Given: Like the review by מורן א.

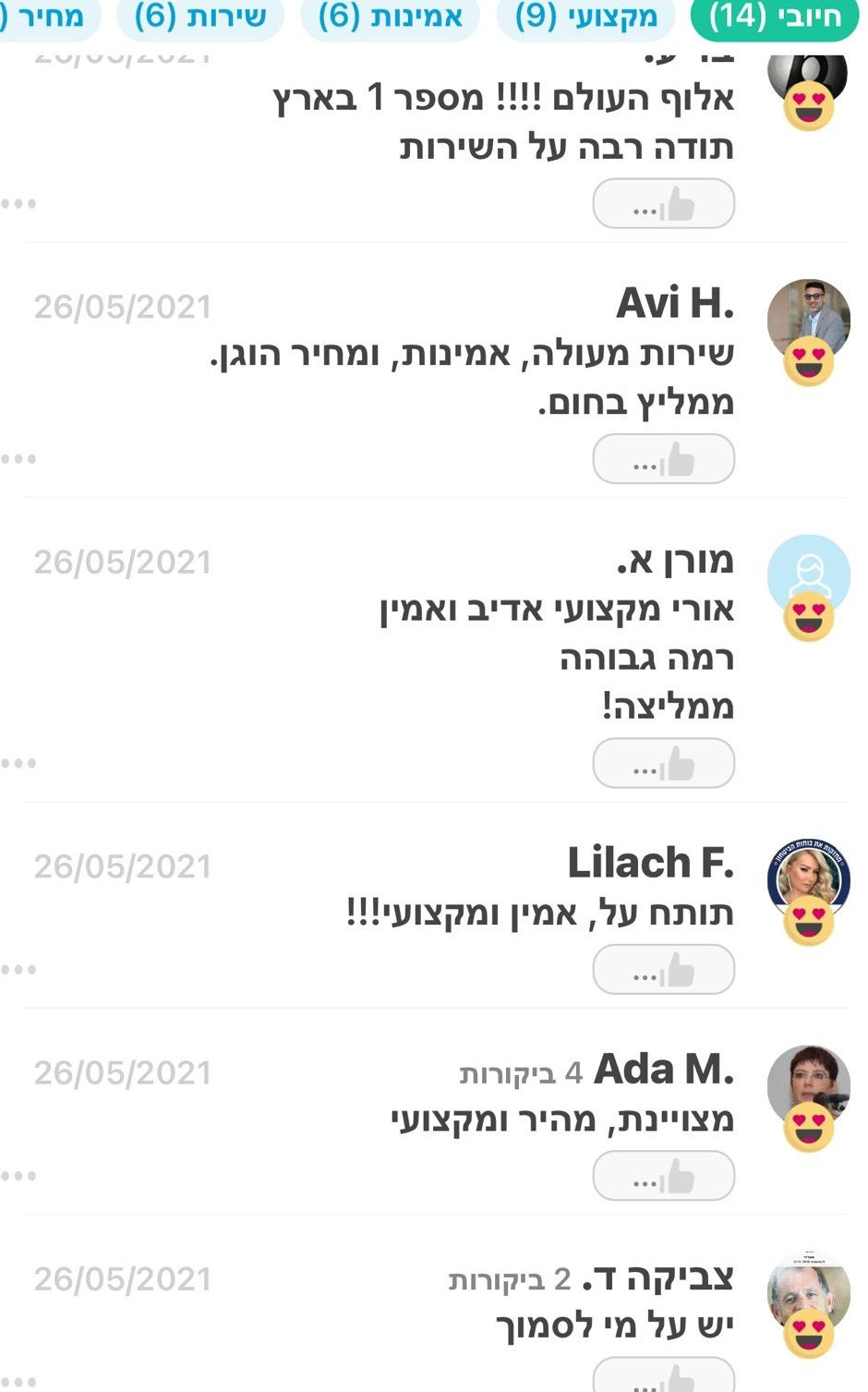Looking at the screenshot, I should coord(663,764).
